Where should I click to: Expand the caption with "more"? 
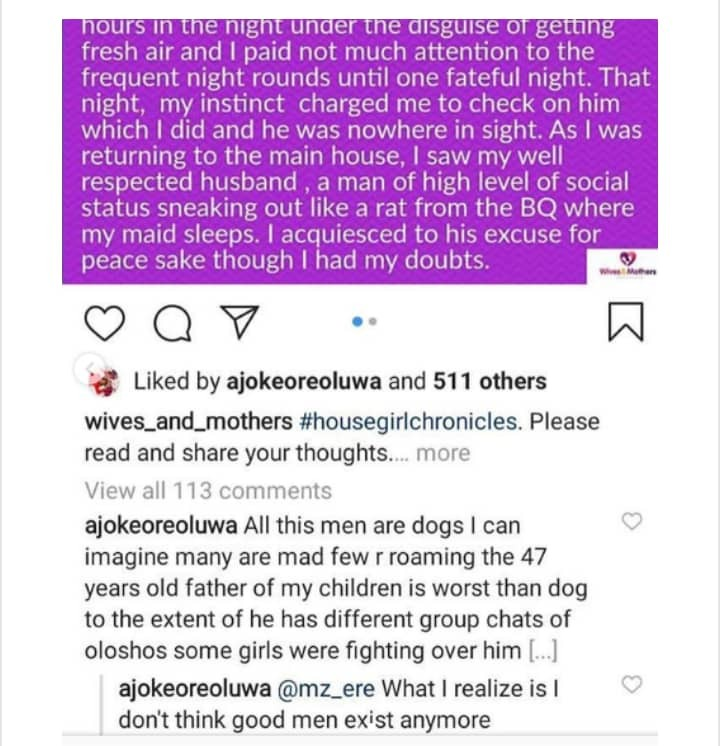pos(443,453)
